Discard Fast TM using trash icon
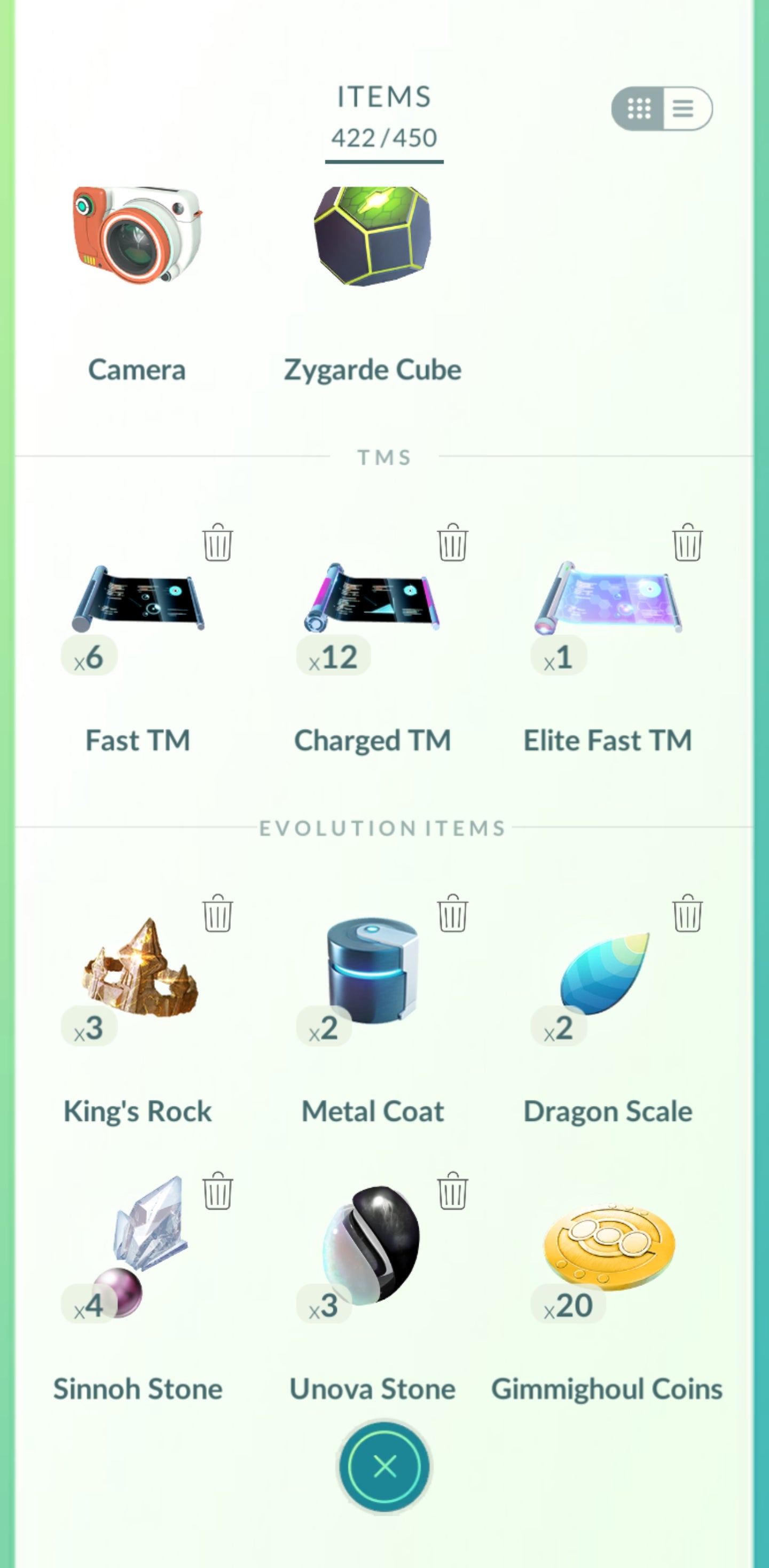The width and height of the screenshot is (769, 1568). click(217, 542)
